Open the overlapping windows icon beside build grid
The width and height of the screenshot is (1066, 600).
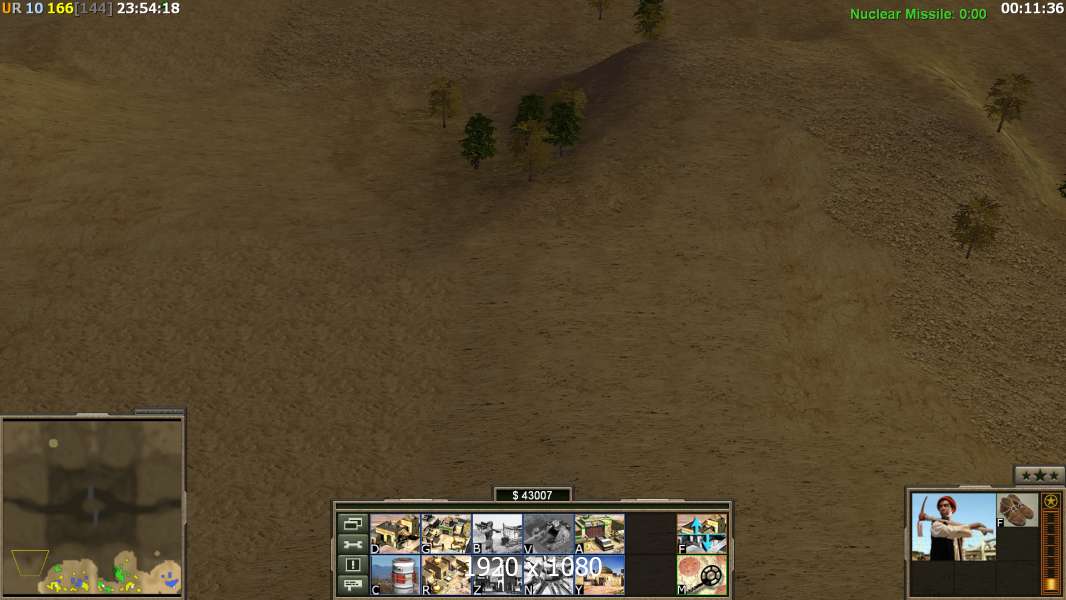[x=352, y=524]
